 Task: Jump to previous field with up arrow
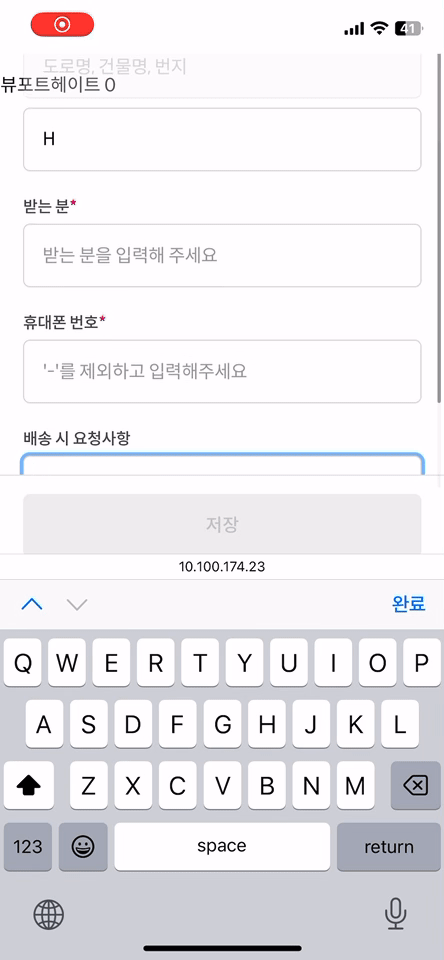tap(32, 604)
